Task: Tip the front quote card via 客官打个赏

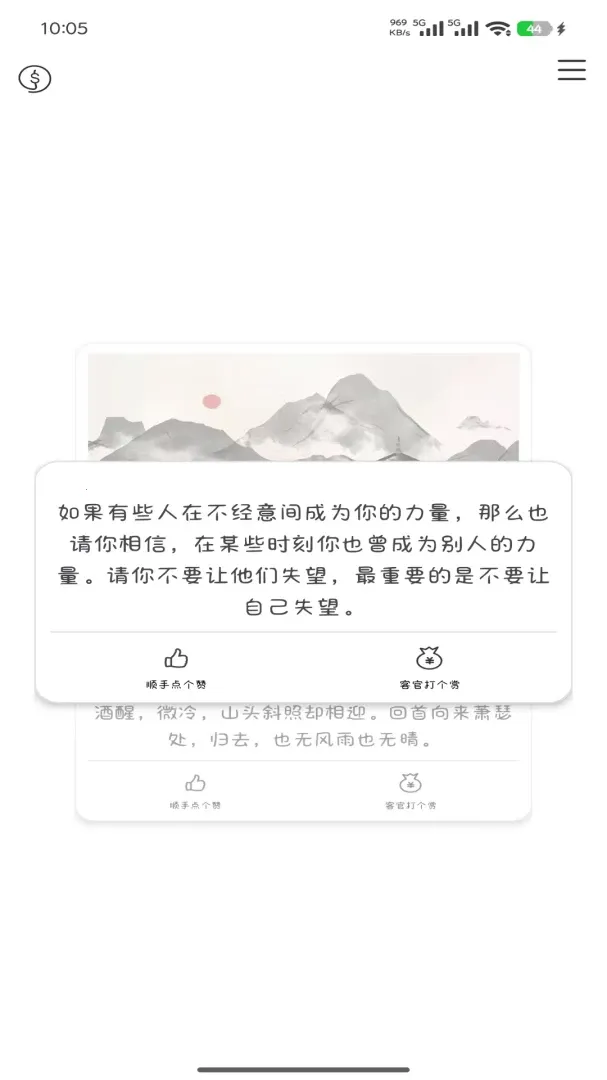Action: click(x=429, y=668)
